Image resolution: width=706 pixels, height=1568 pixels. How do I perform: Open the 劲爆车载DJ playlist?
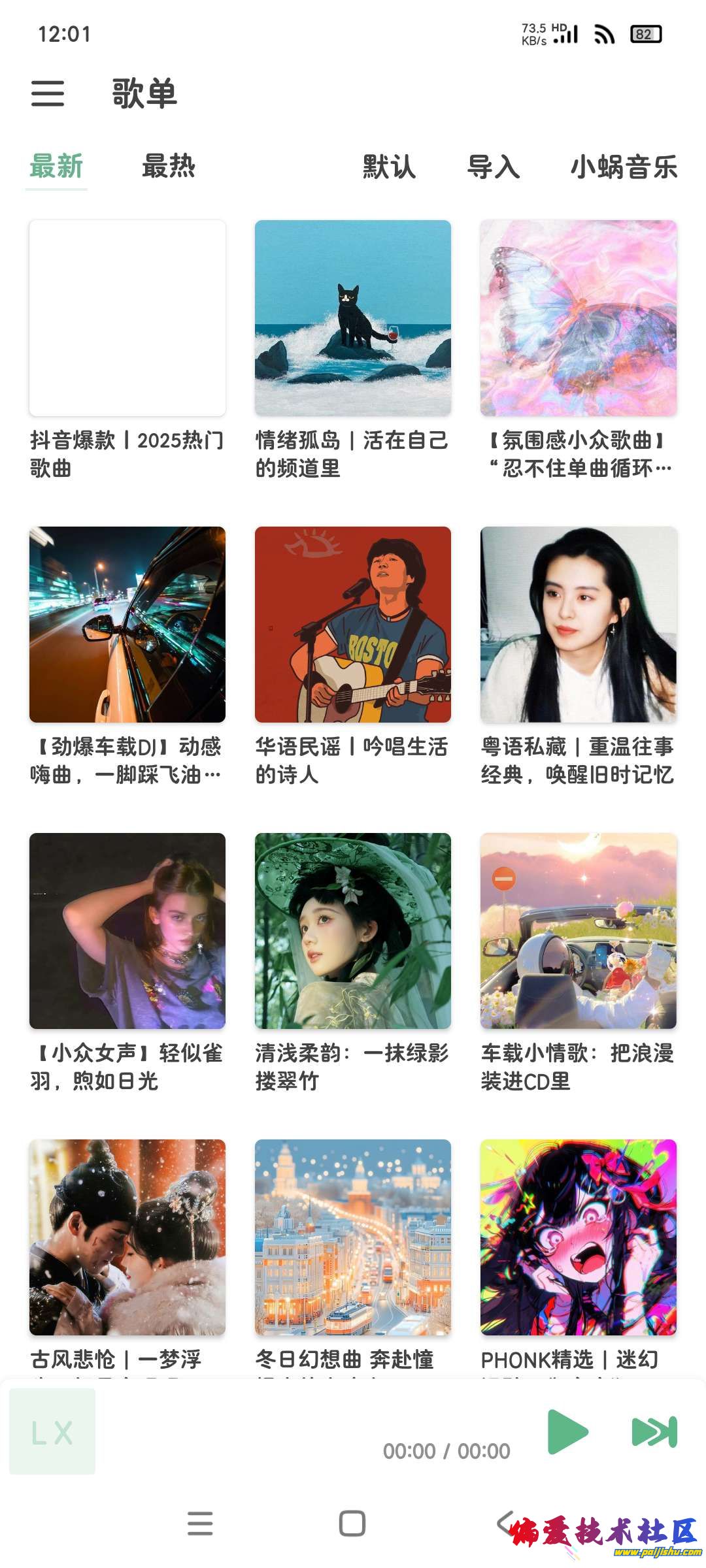tap(127, 625)
